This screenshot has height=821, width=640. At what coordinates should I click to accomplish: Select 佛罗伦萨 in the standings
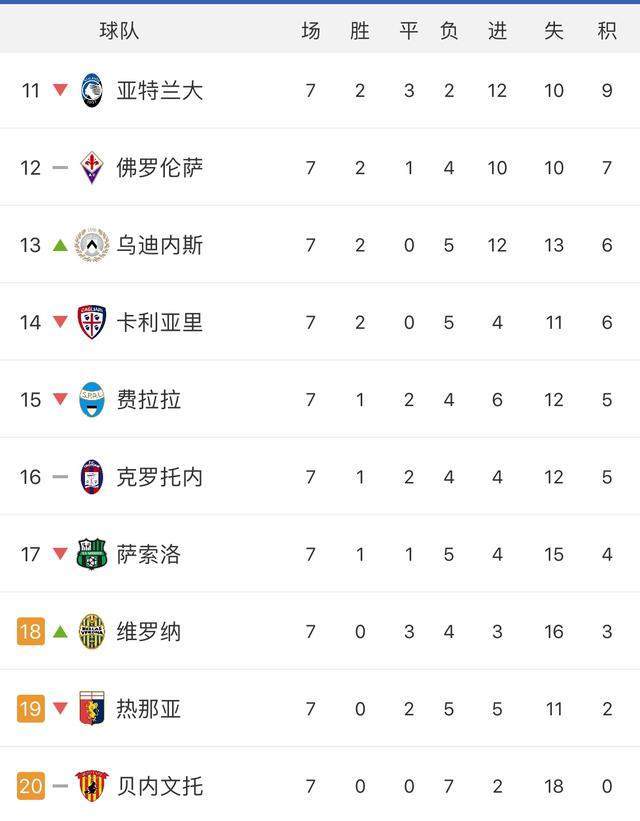[x=160, y=167]
